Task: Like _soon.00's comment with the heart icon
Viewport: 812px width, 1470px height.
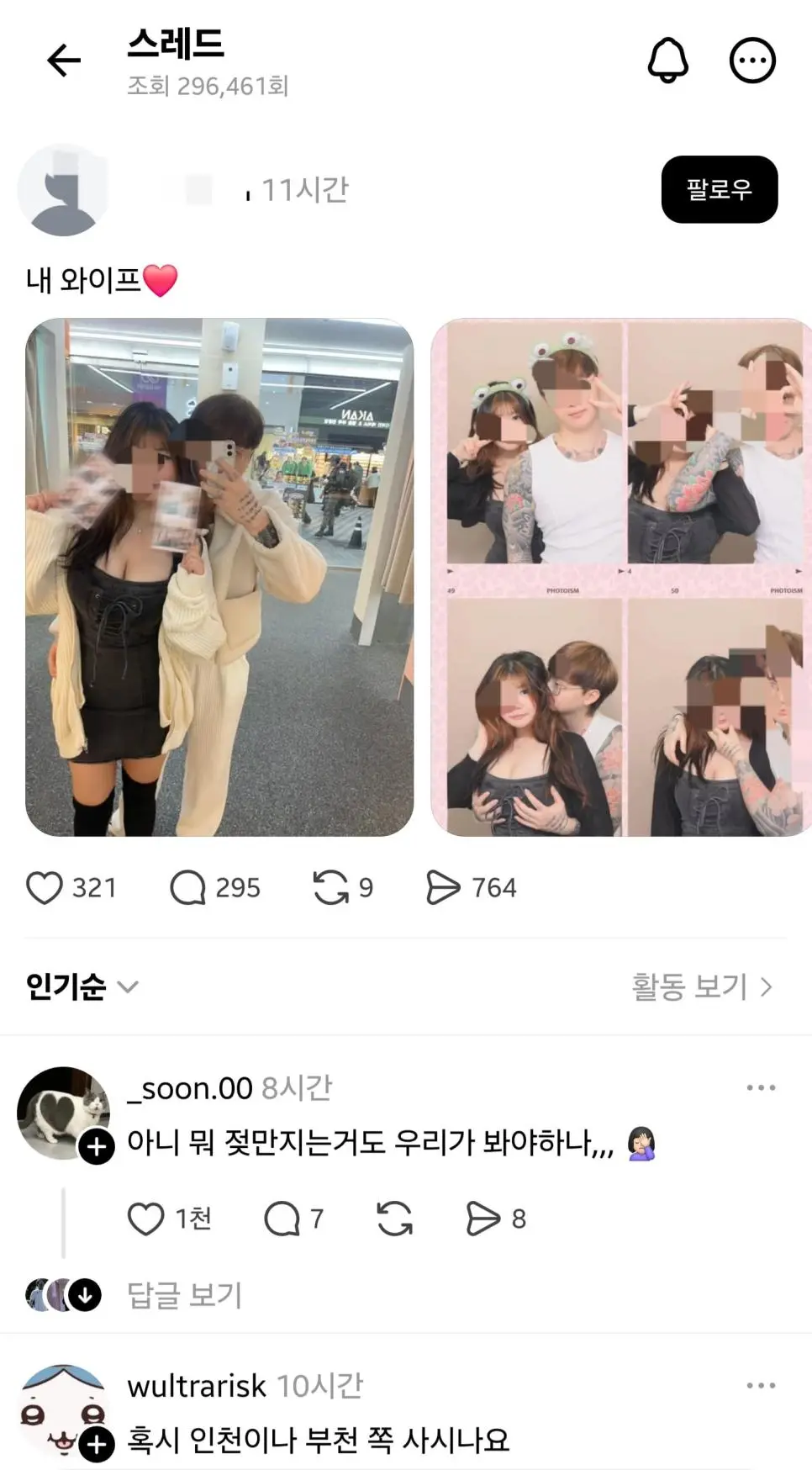Action: (149, 1219)
